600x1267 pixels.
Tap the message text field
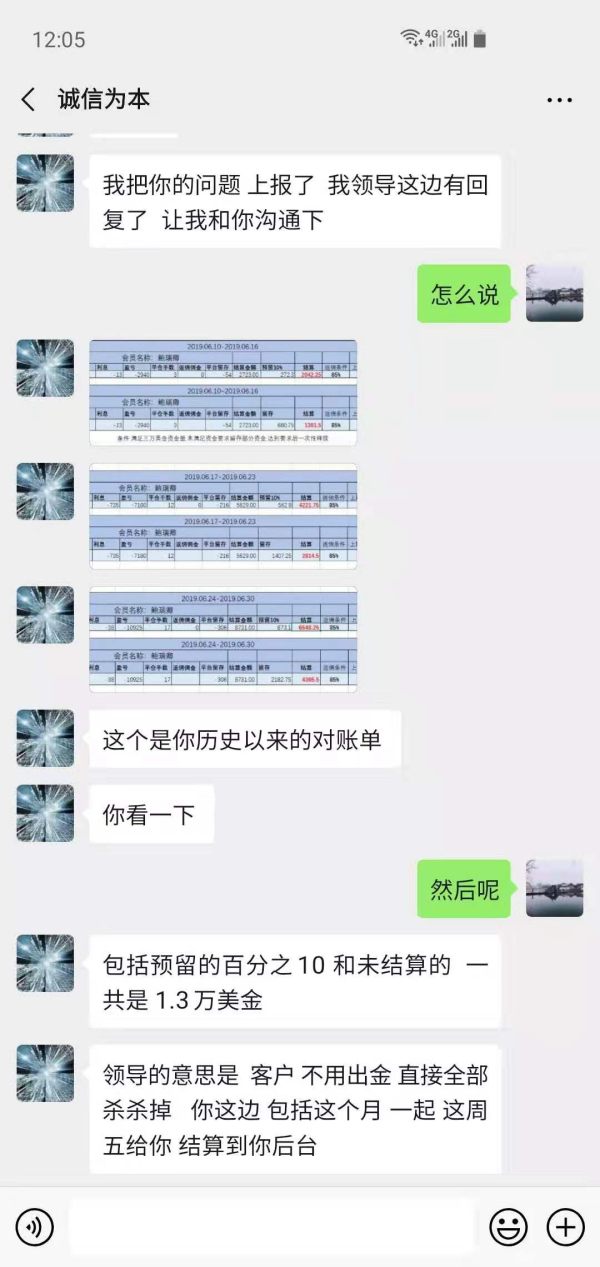[270, 1226]
